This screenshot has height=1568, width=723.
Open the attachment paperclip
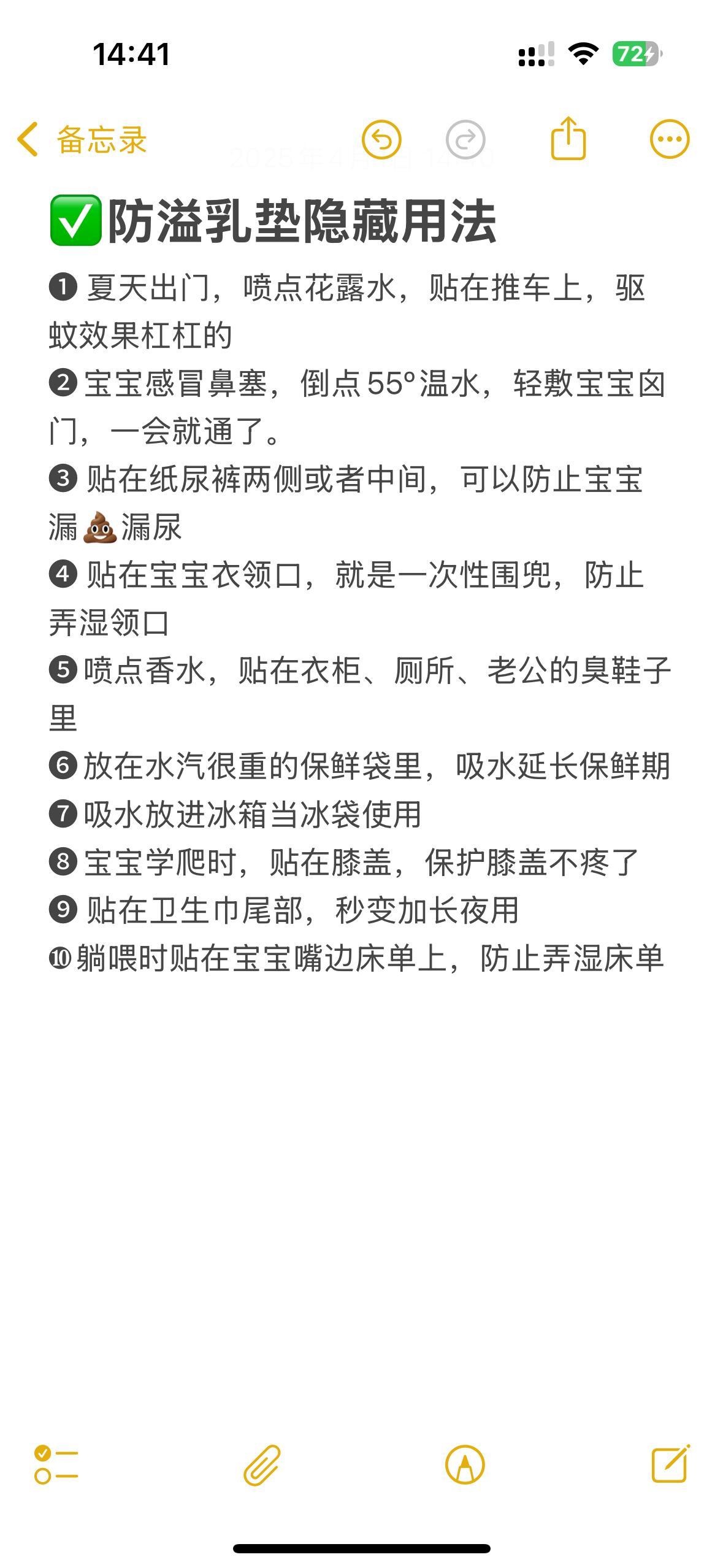262,1466
